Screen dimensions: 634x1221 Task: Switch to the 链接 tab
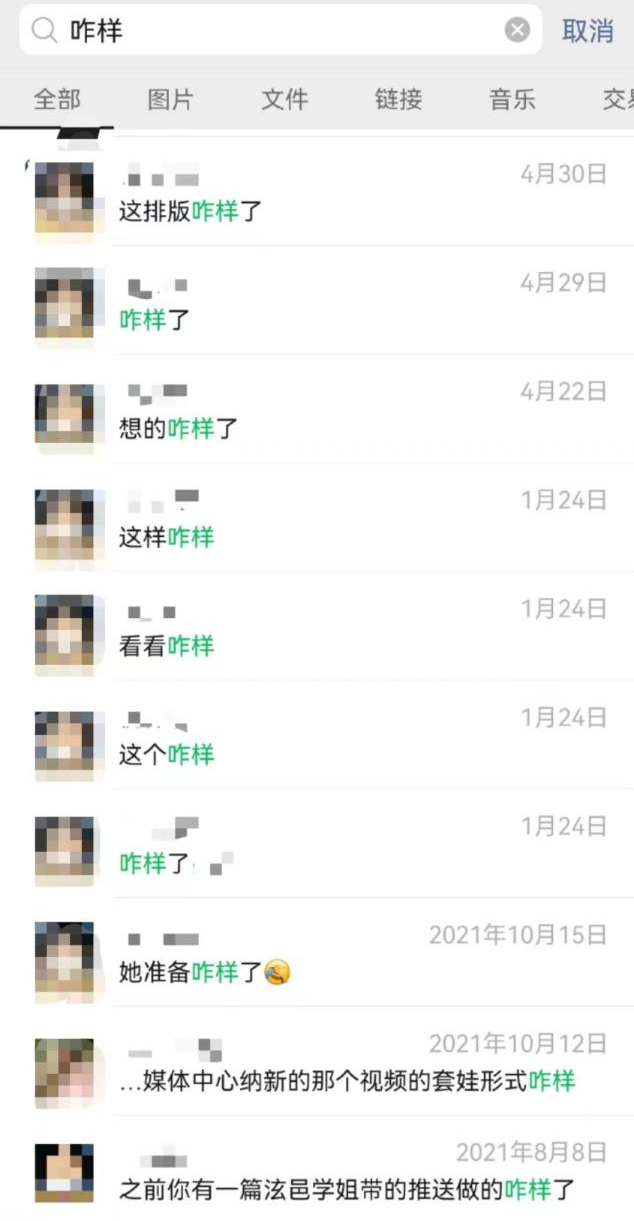[398, 99]
